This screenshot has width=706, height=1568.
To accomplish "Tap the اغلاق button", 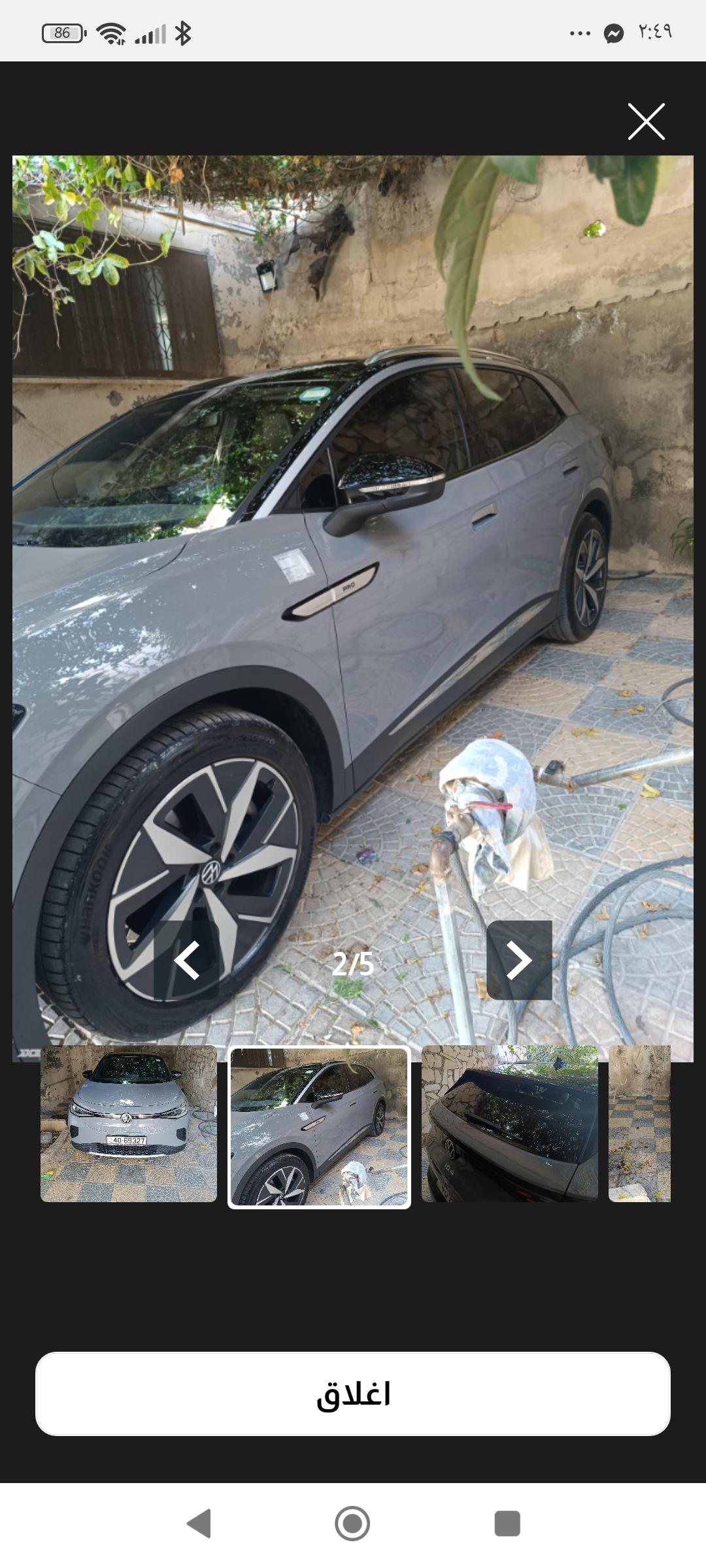I will 353,1394.
